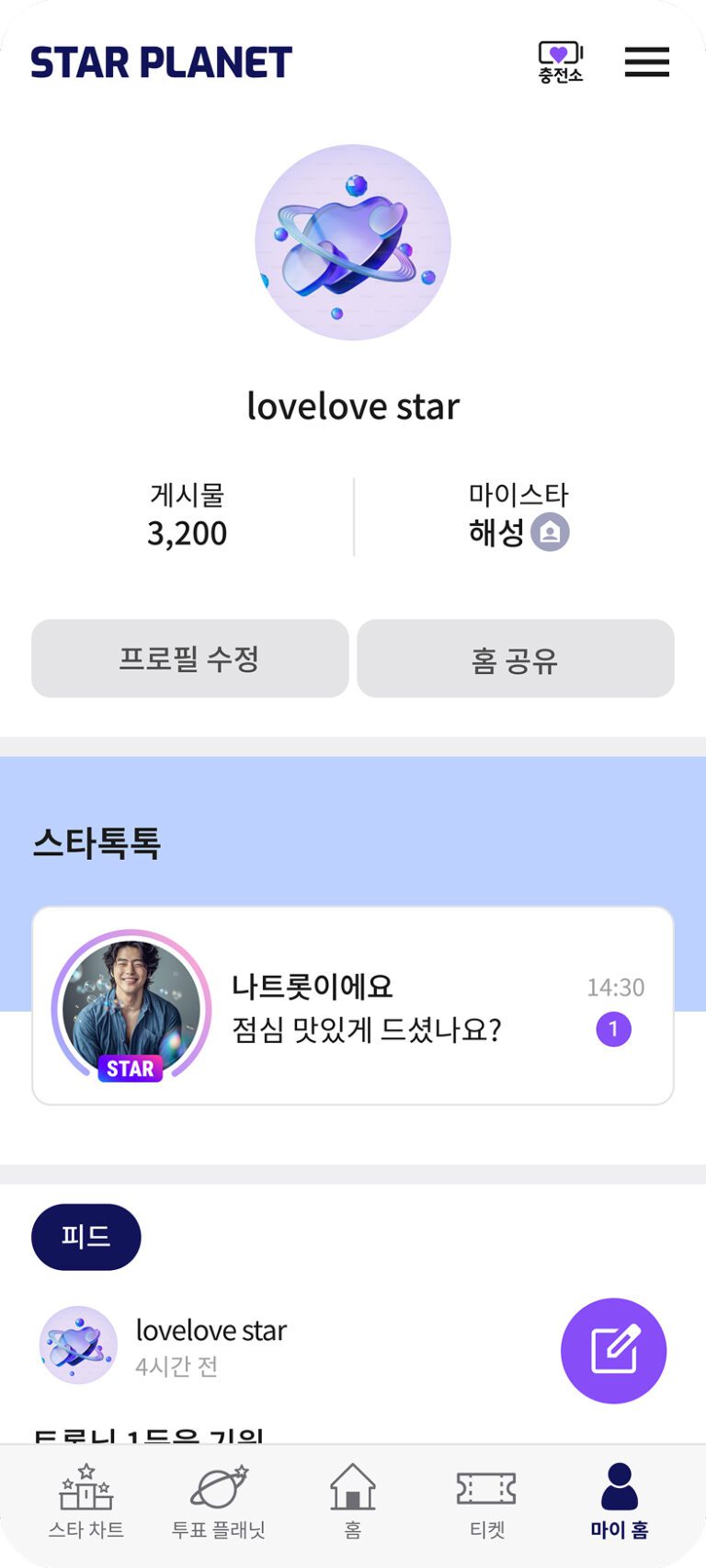706x1568 pixels.
Task: Tap the 마이스타 badge icon beside 해성
Action: (553, 533)
